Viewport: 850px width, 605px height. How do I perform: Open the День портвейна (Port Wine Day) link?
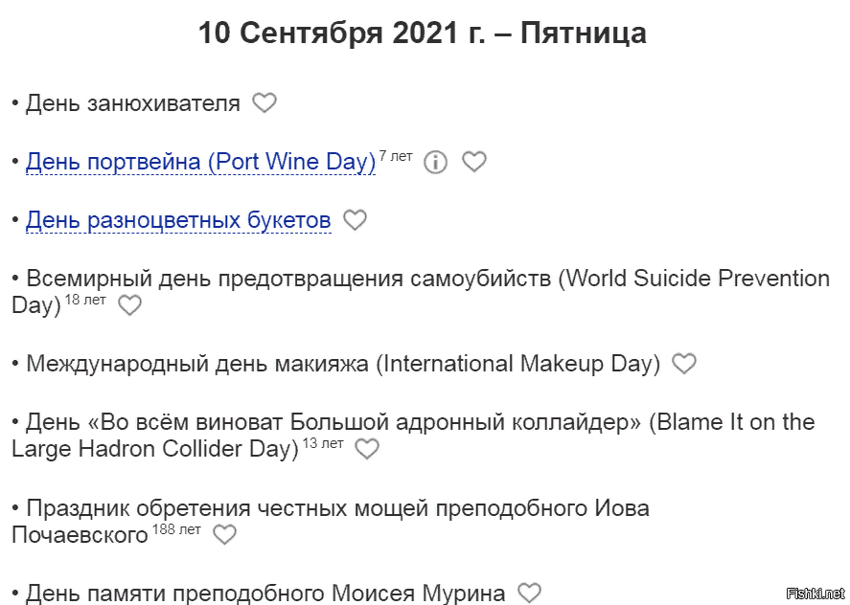pyautogui.click(x=200, y=162)
